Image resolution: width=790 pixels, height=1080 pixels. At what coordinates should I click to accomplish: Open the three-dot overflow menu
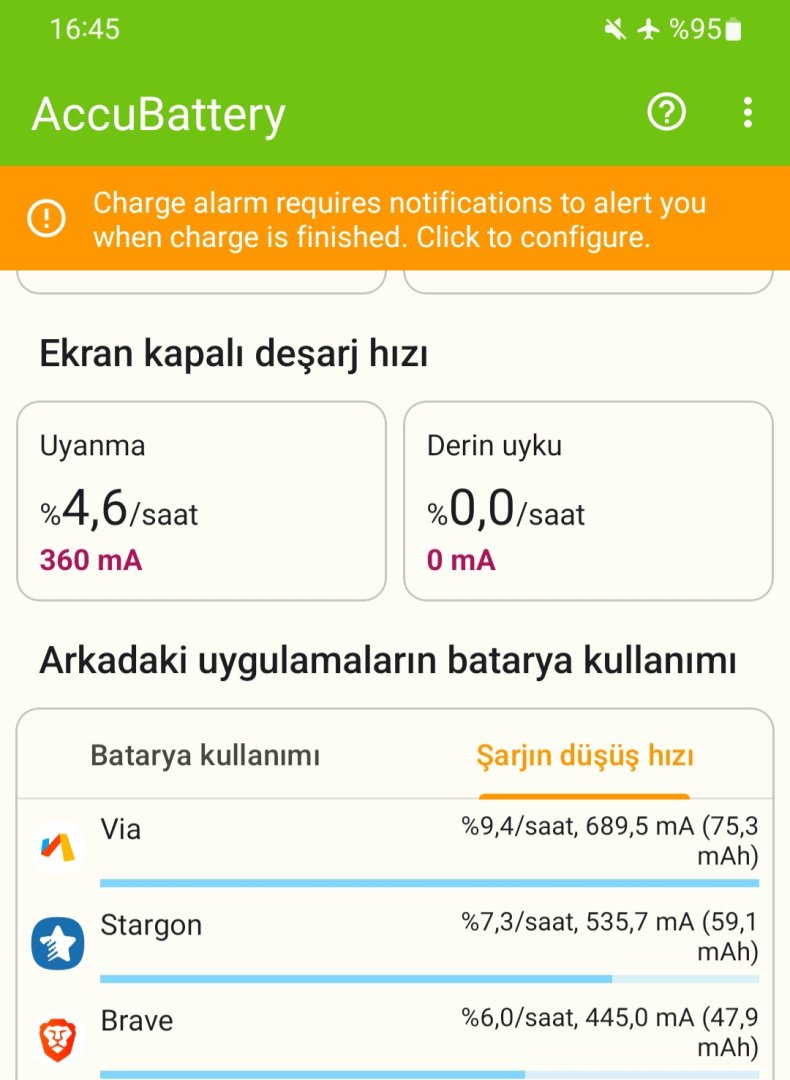pyautogui.click(x=747, y=113)
